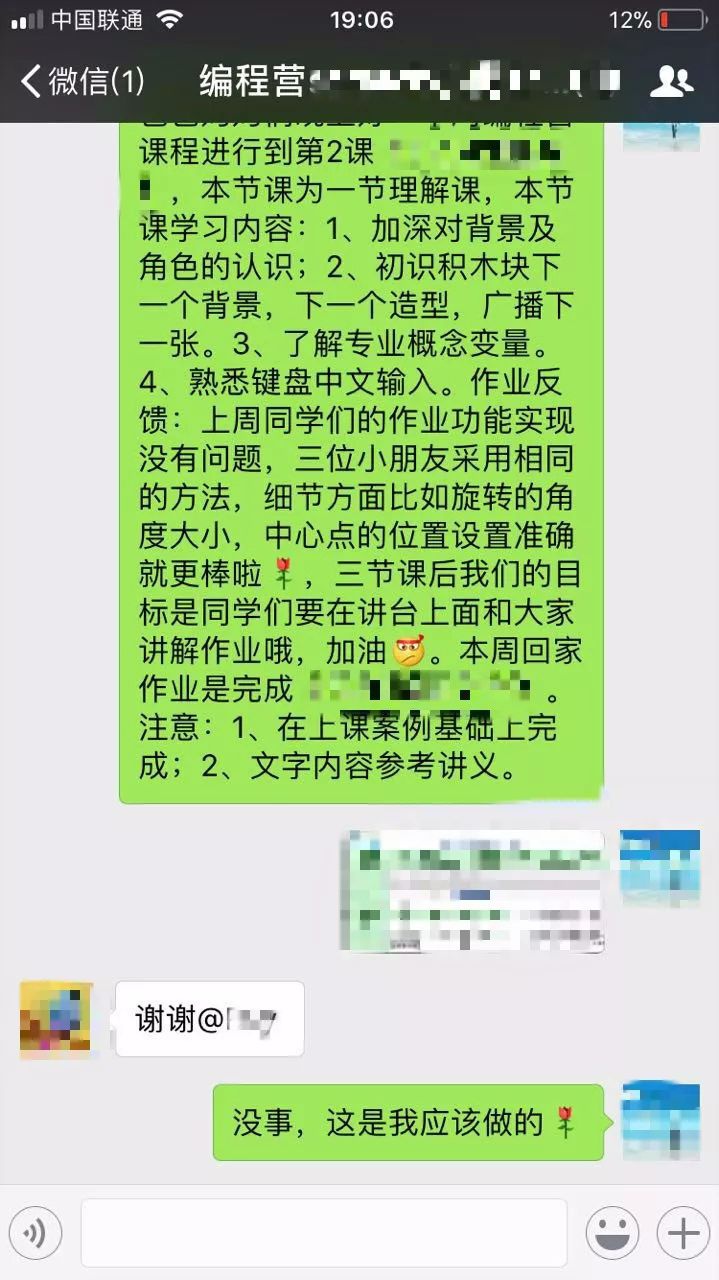Open own avatar beside 没事 message
This screenshot has height=1280, width=719.
click(660, 1121)
